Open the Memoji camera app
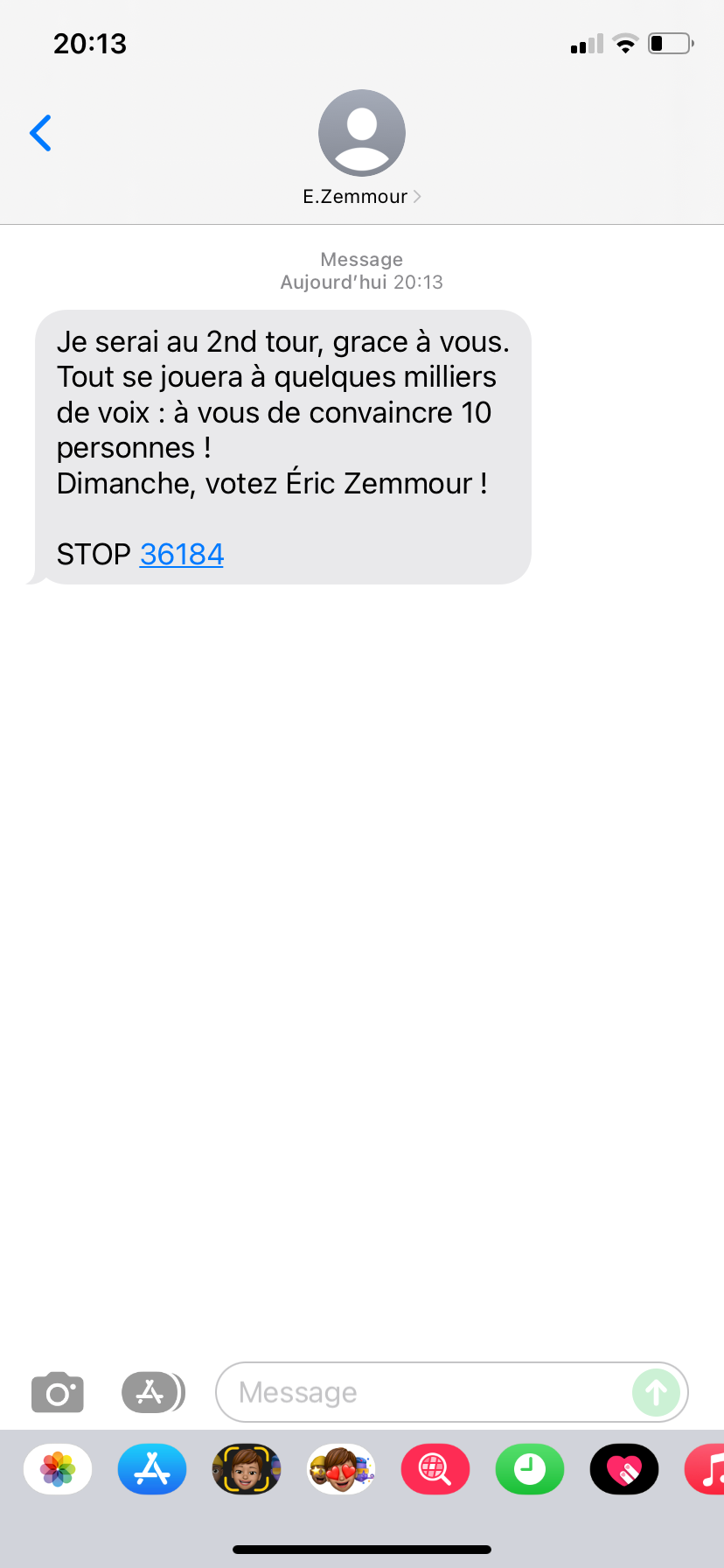Image resolution: width=724 pixels, height=1568 pixels. click(247, 1469)
